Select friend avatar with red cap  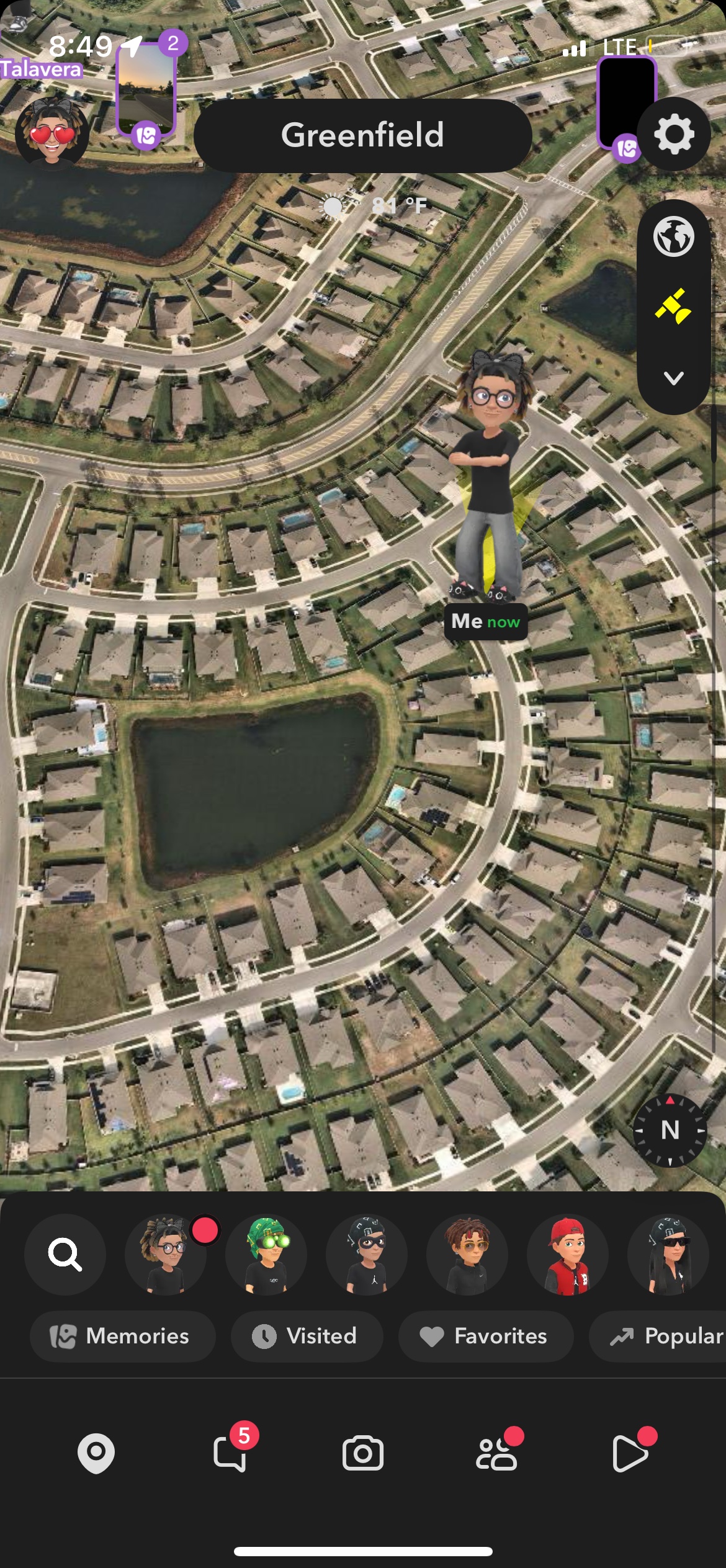pyautogui.click(x=567, y=1254)
